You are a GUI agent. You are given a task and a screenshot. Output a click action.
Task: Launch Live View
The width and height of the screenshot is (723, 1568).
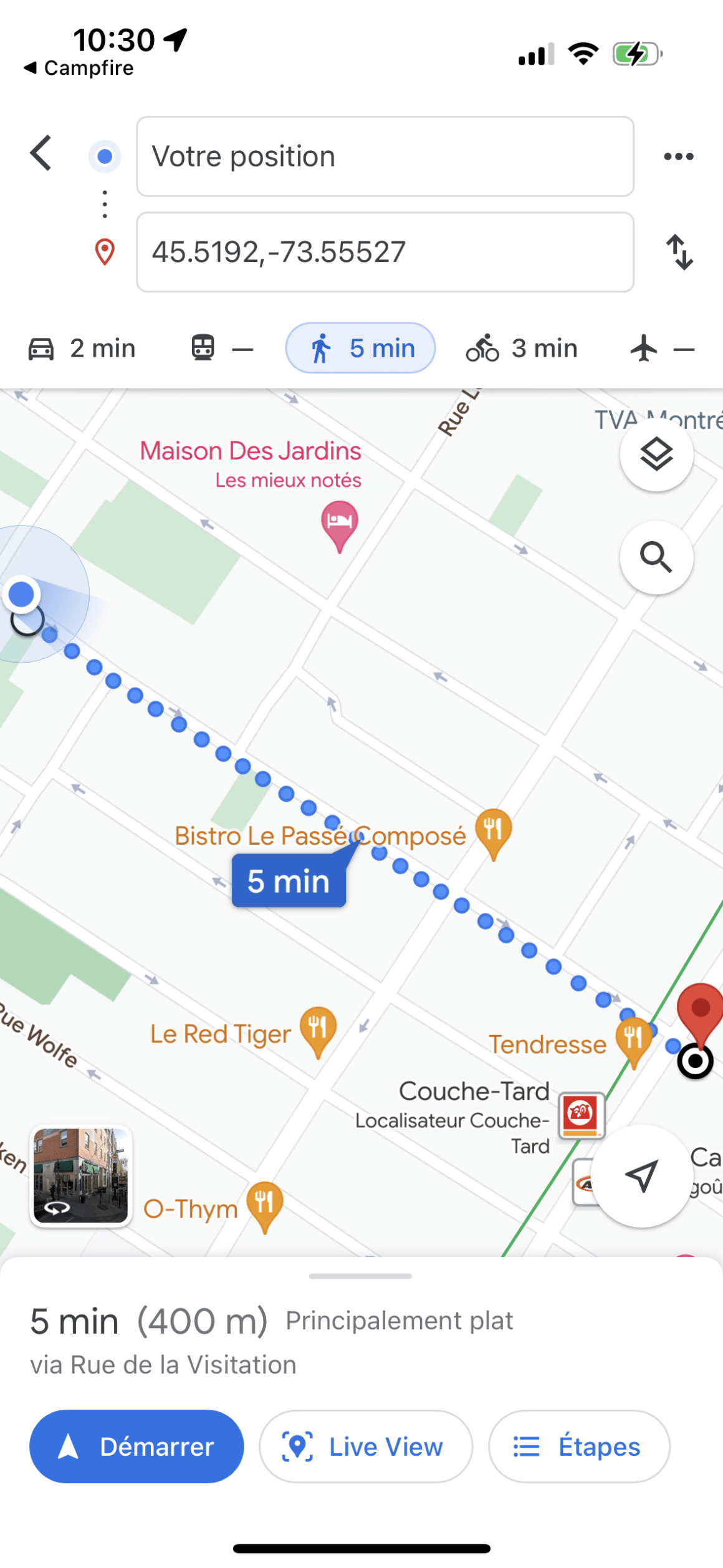tap(366, 1447)
